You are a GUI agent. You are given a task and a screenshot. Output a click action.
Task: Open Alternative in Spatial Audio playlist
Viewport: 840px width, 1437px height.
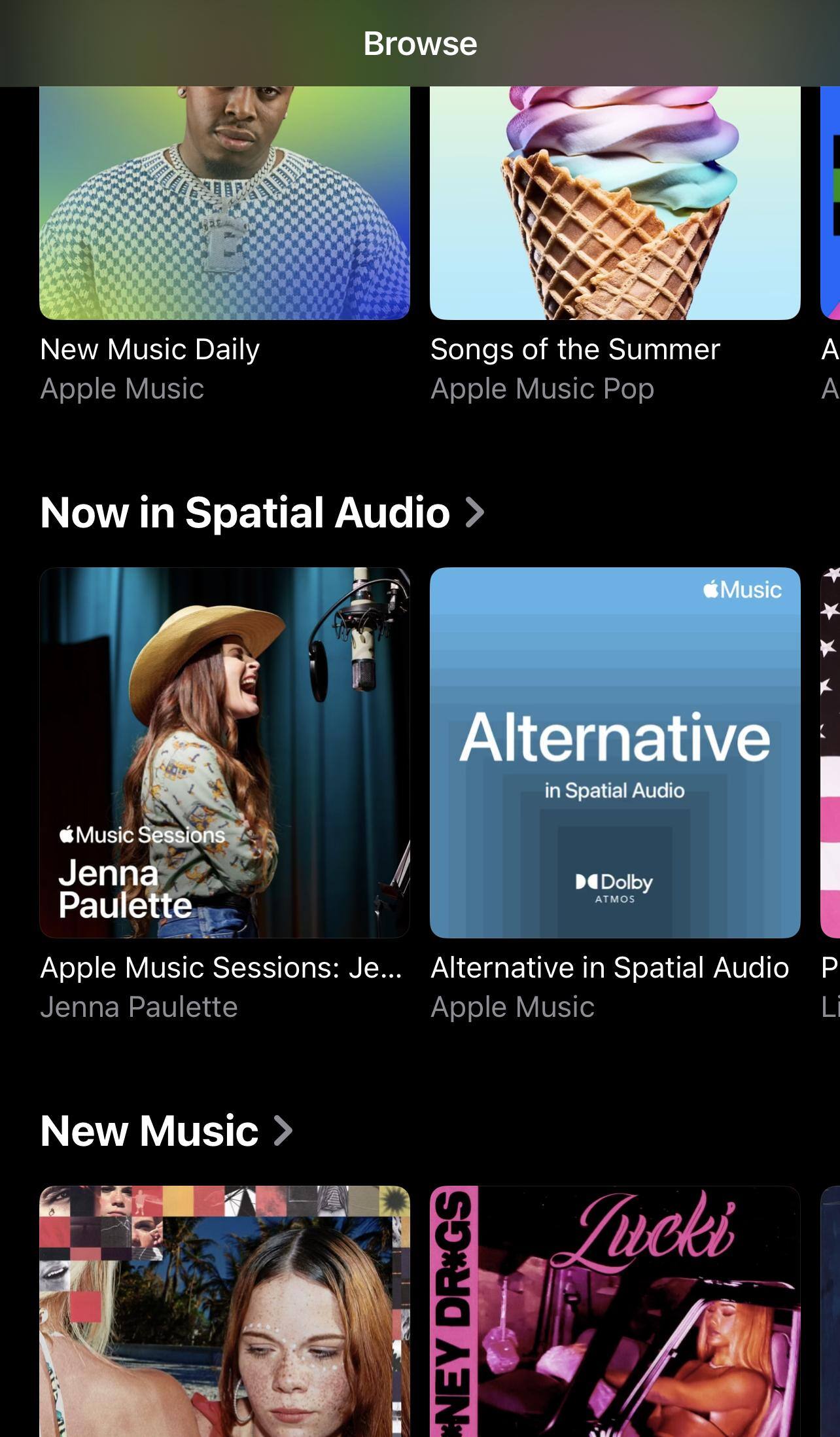pyautogui.click(x=615, y=753)
